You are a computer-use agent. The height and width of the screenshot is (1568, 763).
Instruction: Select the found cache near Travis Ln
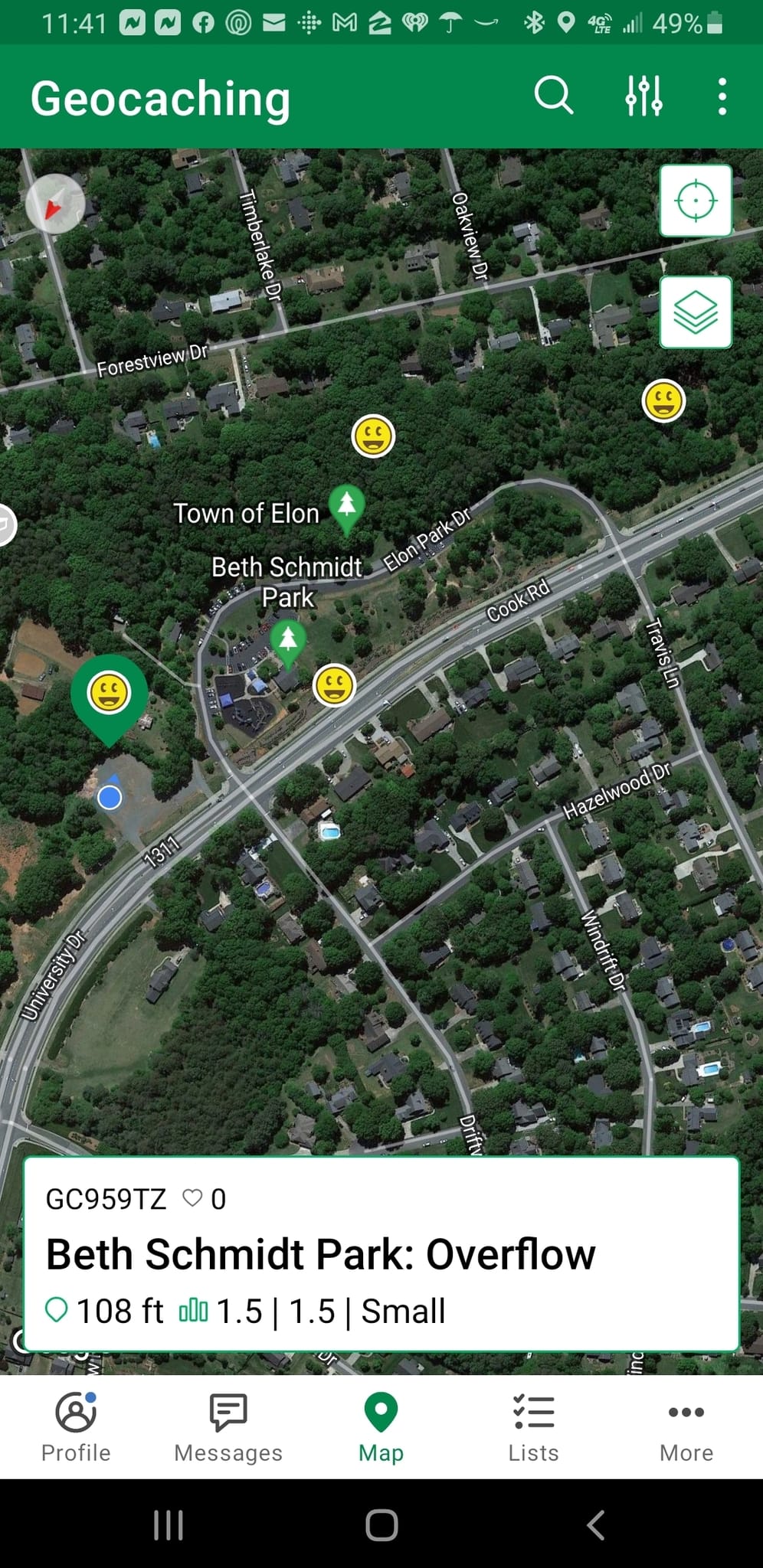[x=663, y=400]
